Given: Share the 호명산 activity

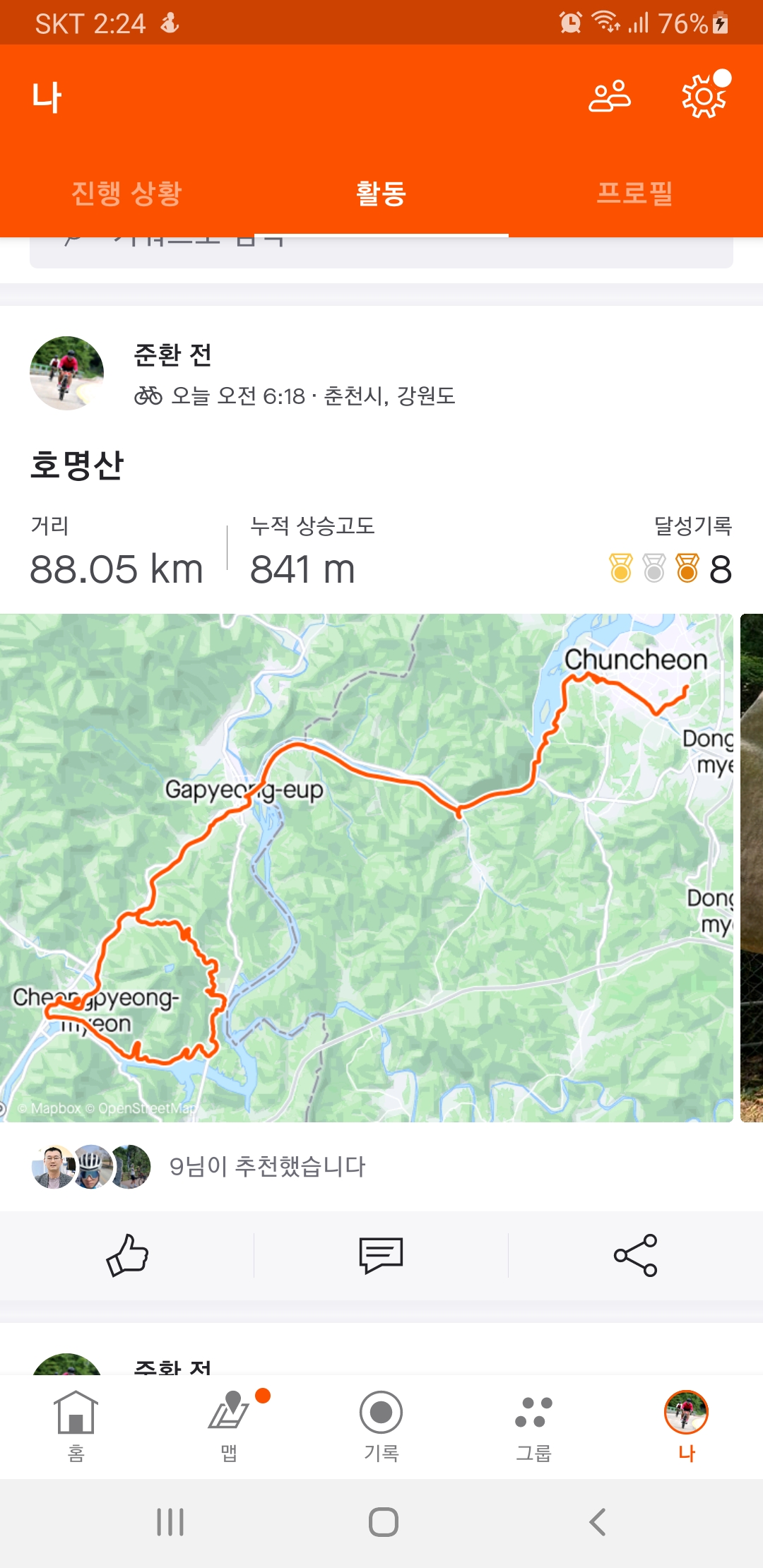Looking at the screenshot, I should 635,1255.
